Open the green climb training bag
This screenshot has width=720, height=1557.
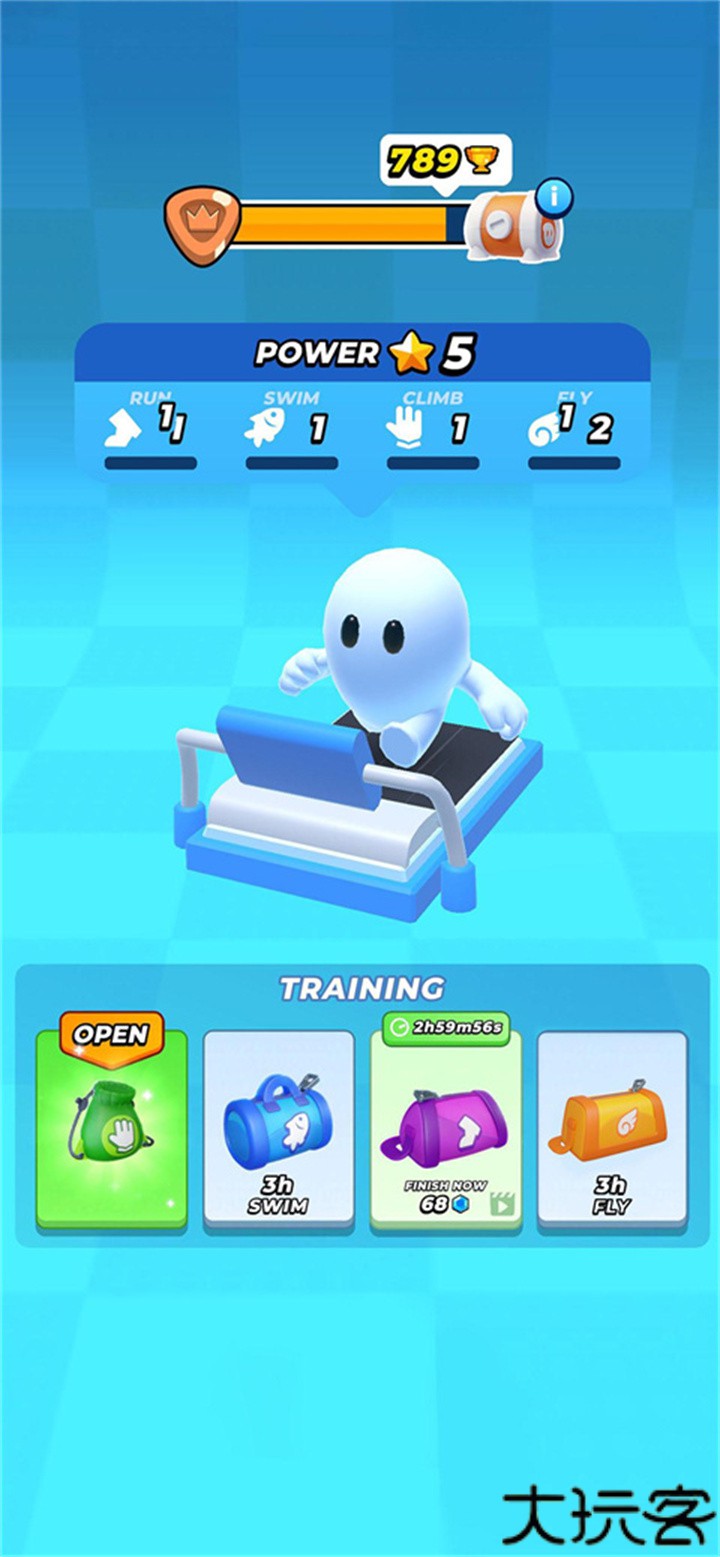coord(111,1128)
